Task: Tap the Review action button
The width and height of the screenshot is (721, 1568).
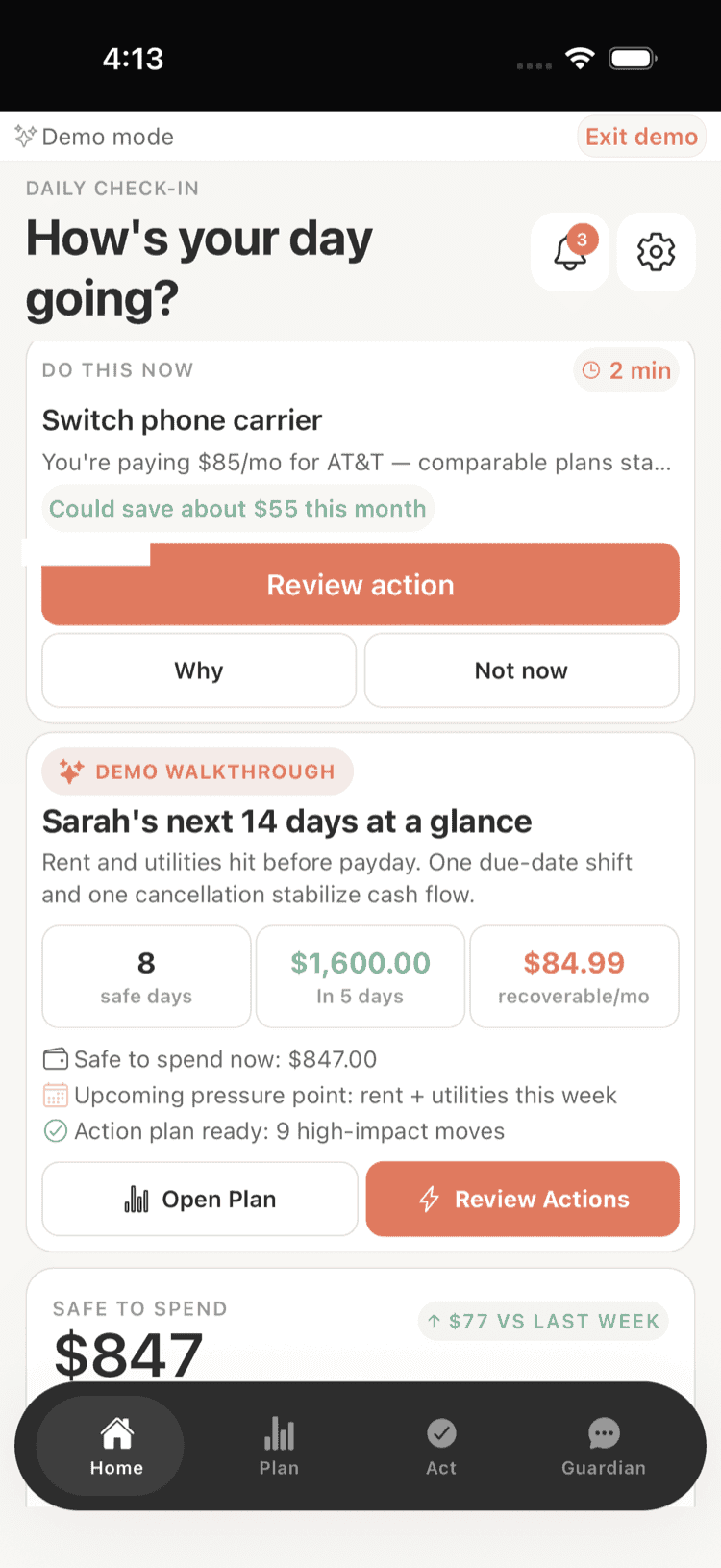Action: click(x=360, y=585)
